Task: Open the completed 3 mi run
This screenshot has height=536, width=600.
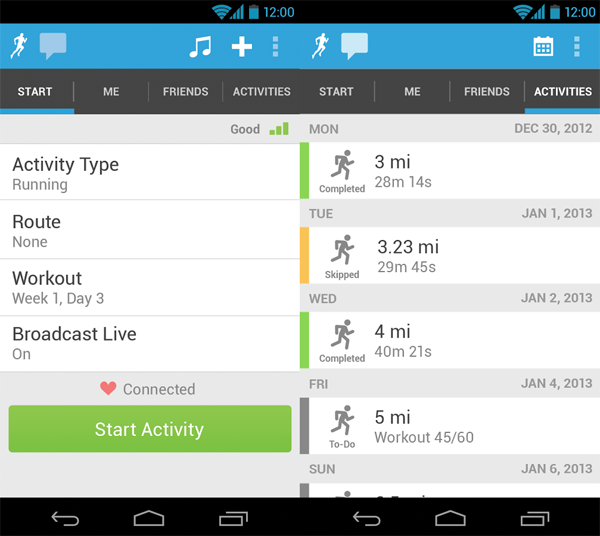Action: 450,170
